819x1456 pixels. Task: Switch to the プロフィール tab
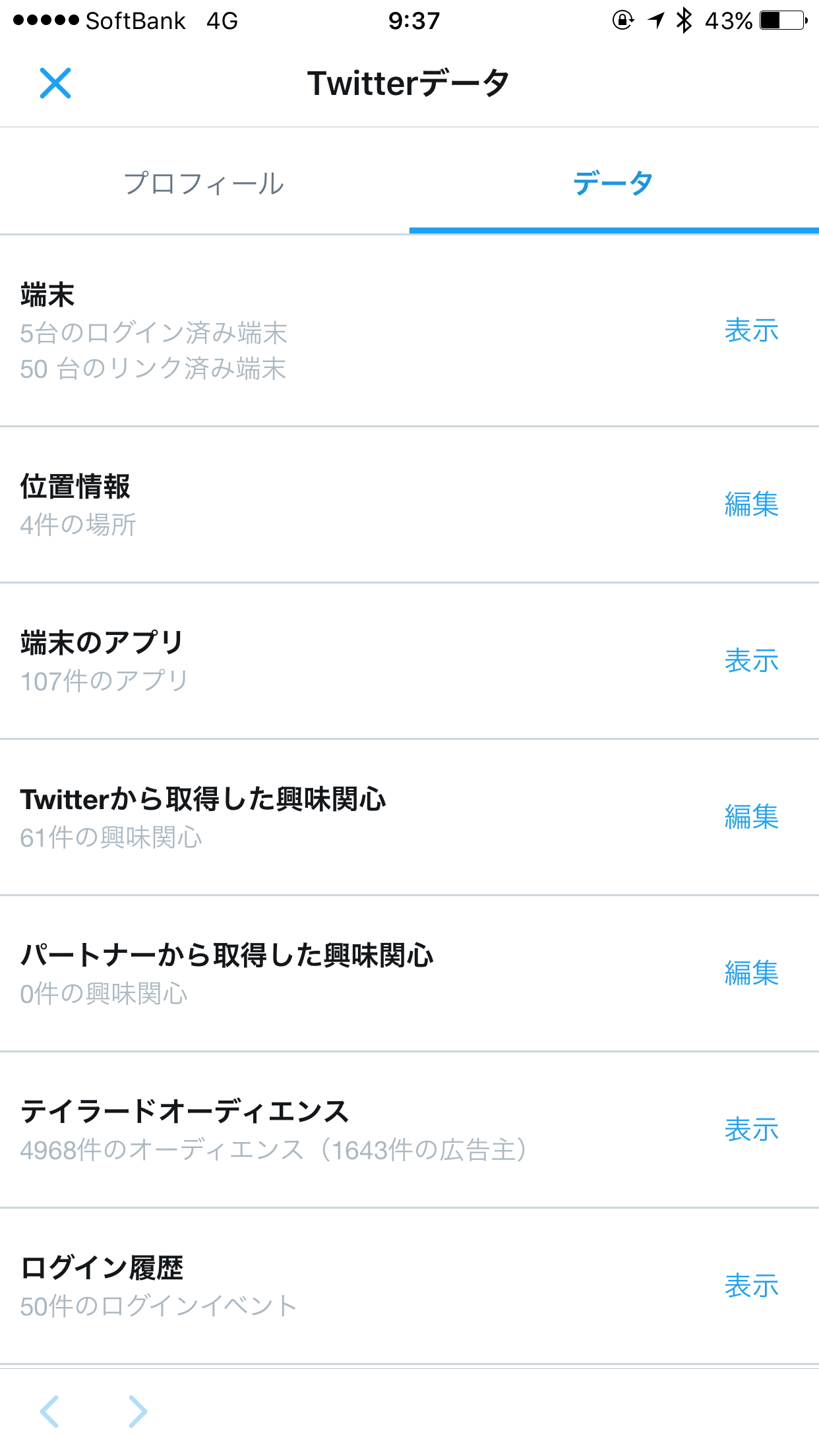[x=204, y=183]
